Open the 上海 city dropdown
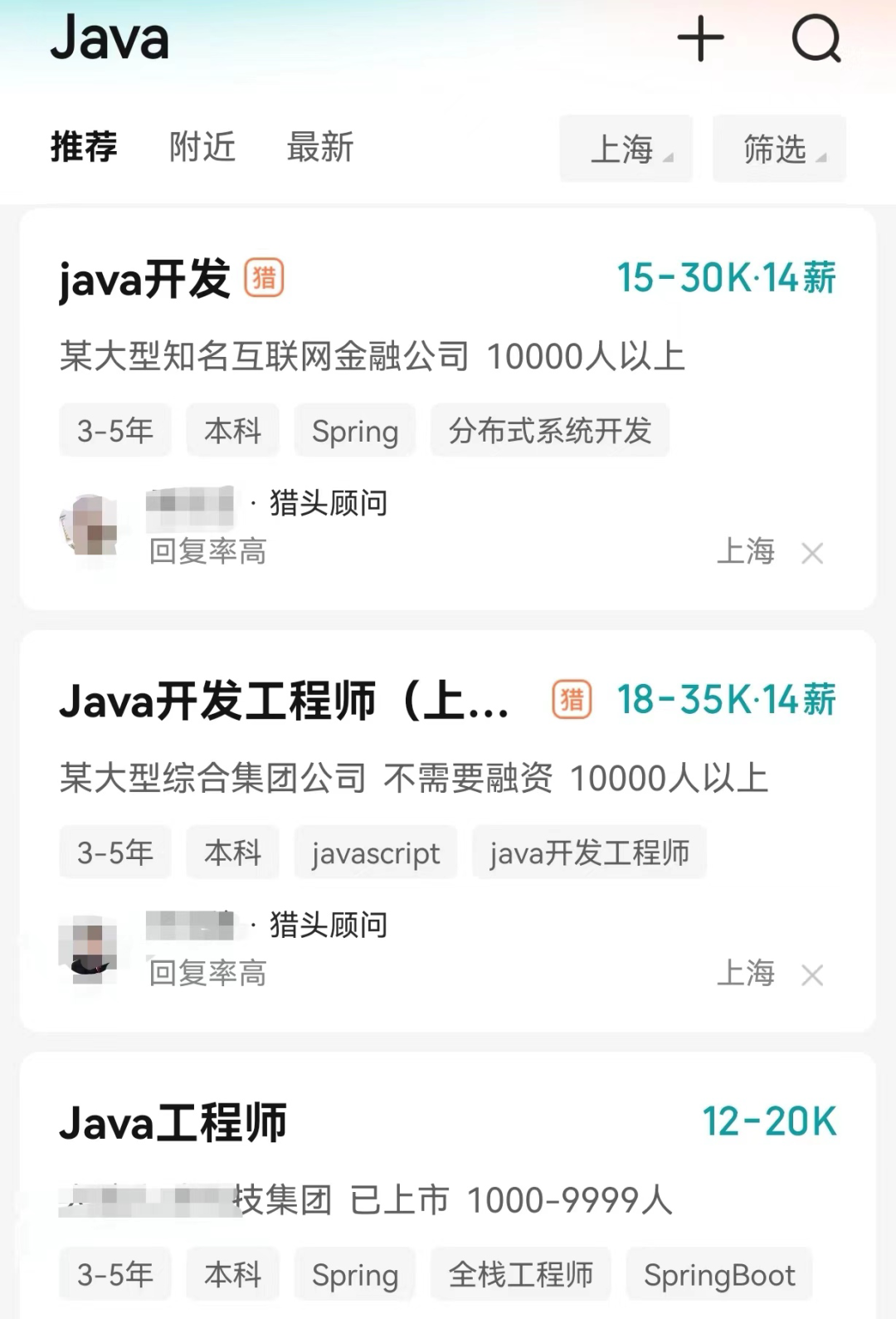This screenshot has width=896, height=1319. [x=626, y=149]
